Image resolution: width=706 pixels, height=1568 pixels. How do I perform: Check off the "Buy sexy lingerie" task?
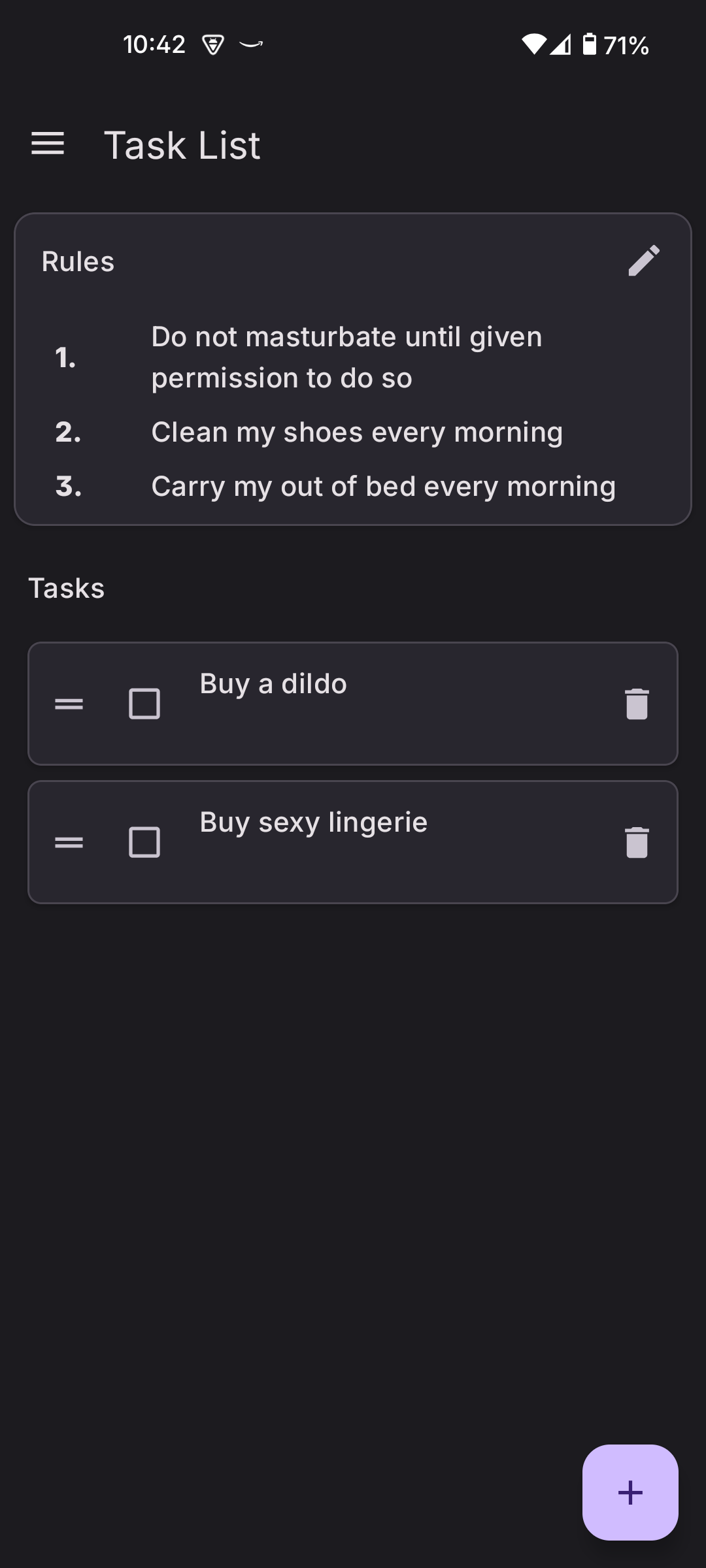tap(143, 842)
